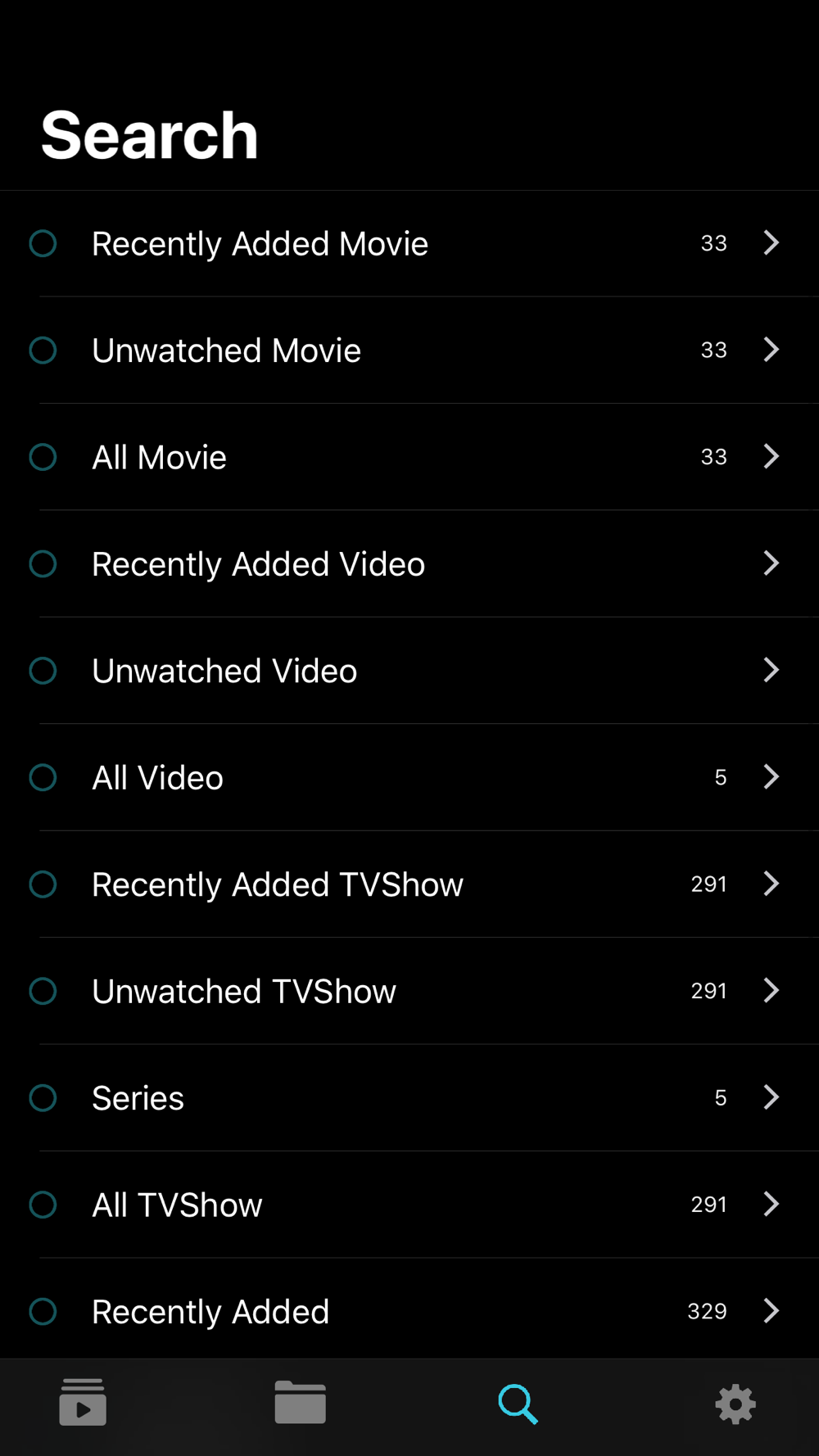Select the All Movie row
819x1456 pixels.
coord(409,457)
